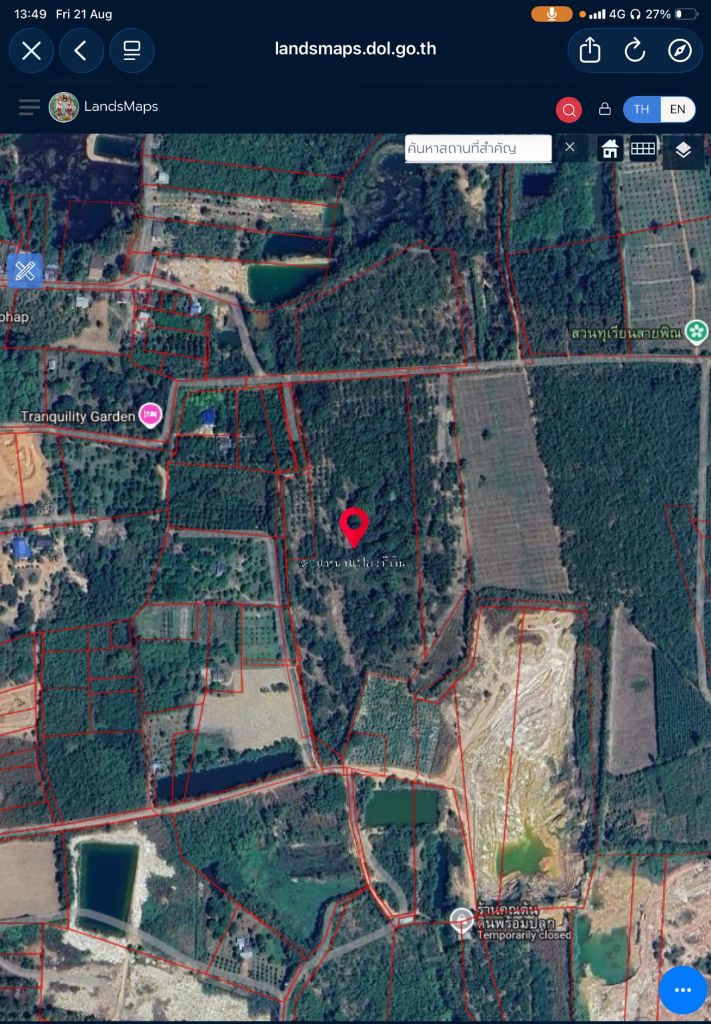Tap the red parcel pin marker
The image size is (711, 1024).
click(x=354, y=526)
